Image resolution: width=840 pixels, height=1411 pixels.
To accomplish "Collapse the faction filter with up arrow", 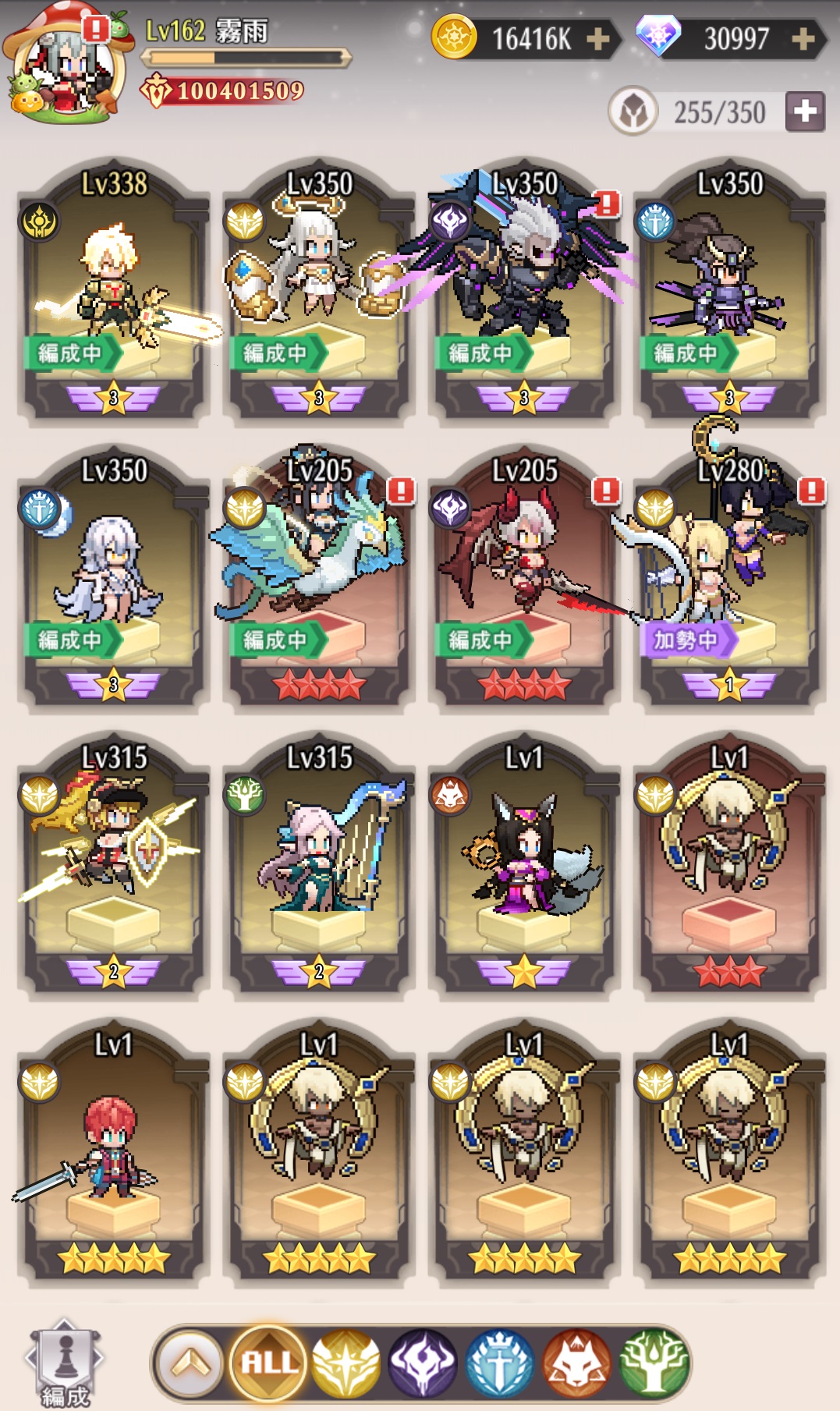I will tap(191, 1363).
